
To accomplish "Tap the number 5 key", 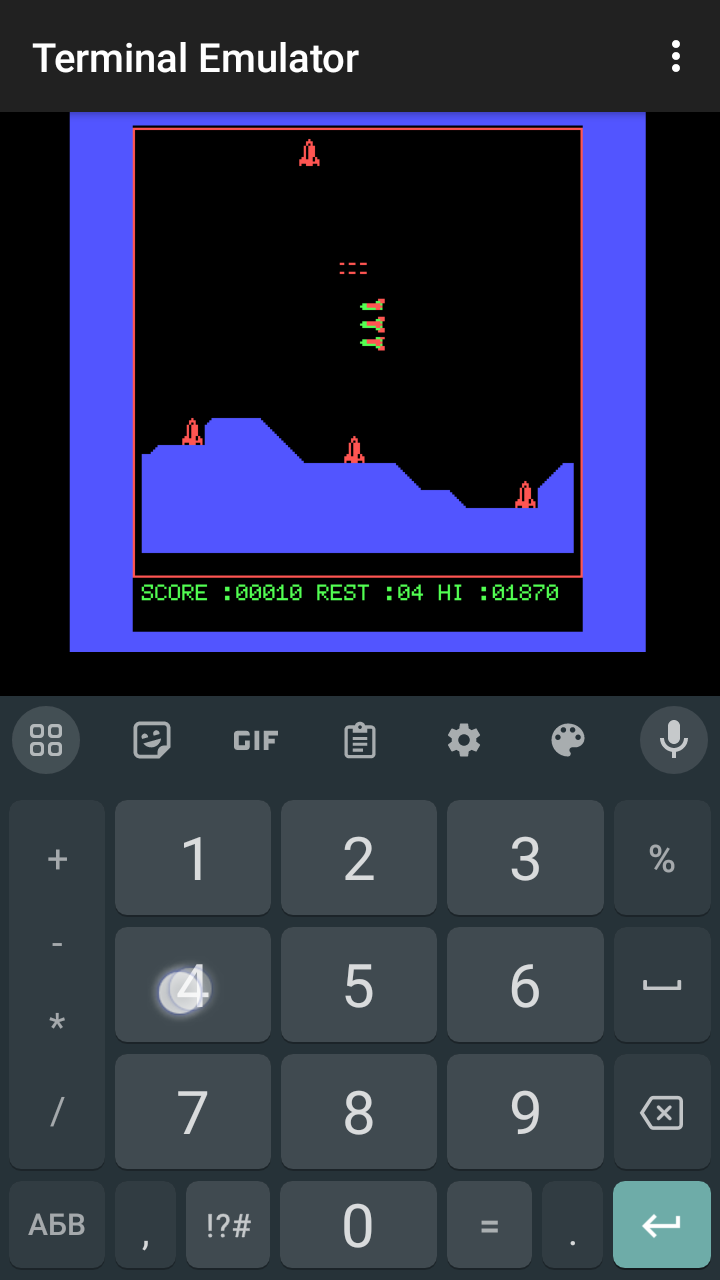I will [x=358, y=985].
